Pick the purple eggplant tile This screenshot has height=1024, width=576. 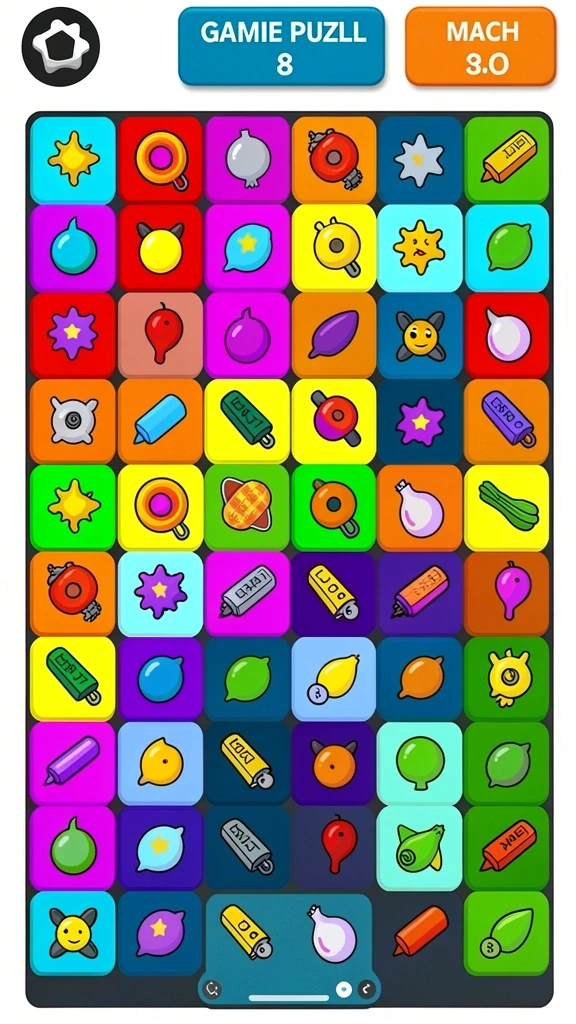click(334, 335)
